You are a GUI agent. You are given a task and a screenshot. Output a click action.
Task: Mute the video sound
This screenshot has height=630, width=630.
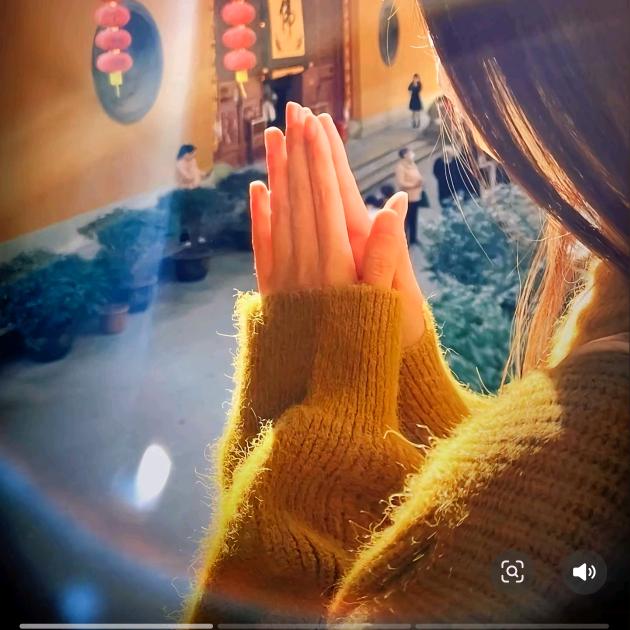pos(584,572)
